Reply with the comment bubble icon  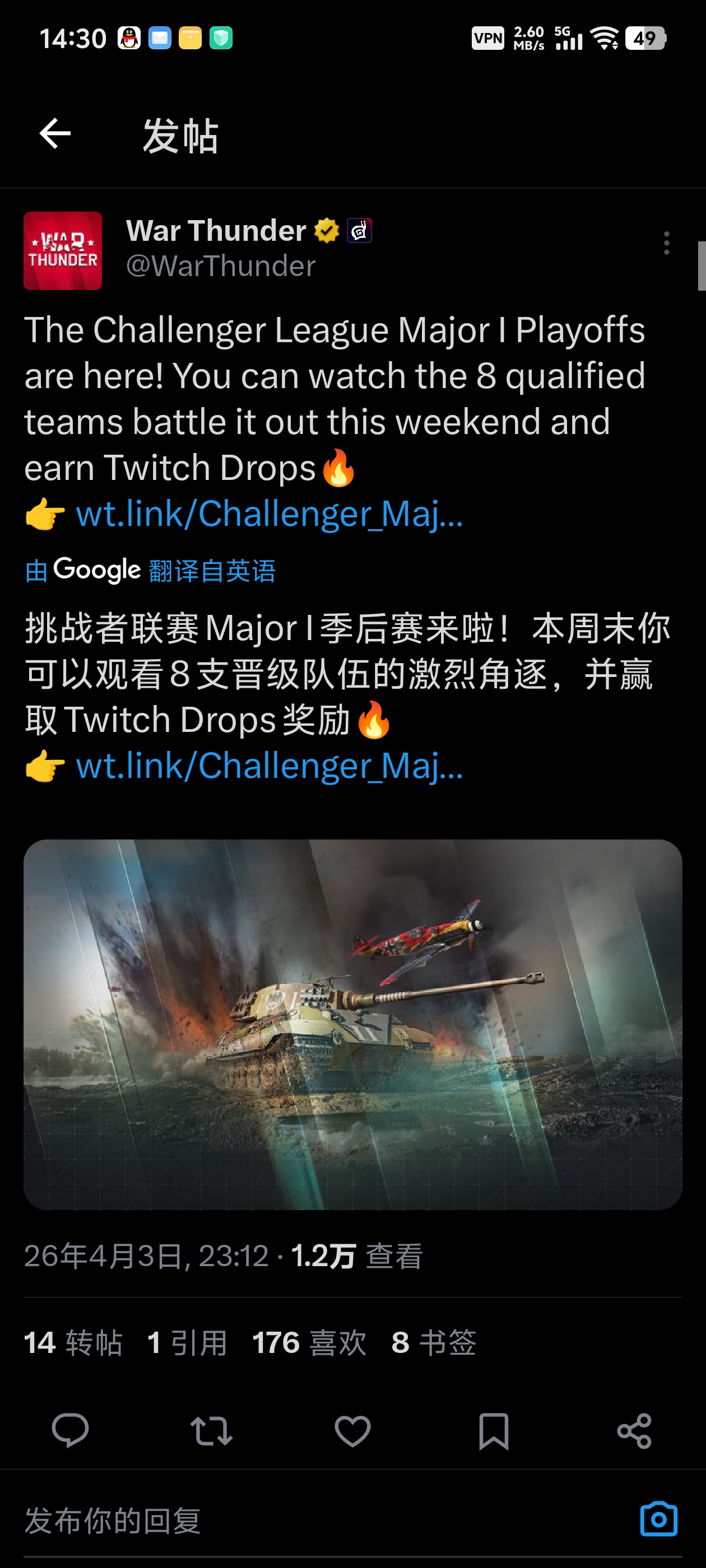pyautogui.click(x=71, y=1430)
